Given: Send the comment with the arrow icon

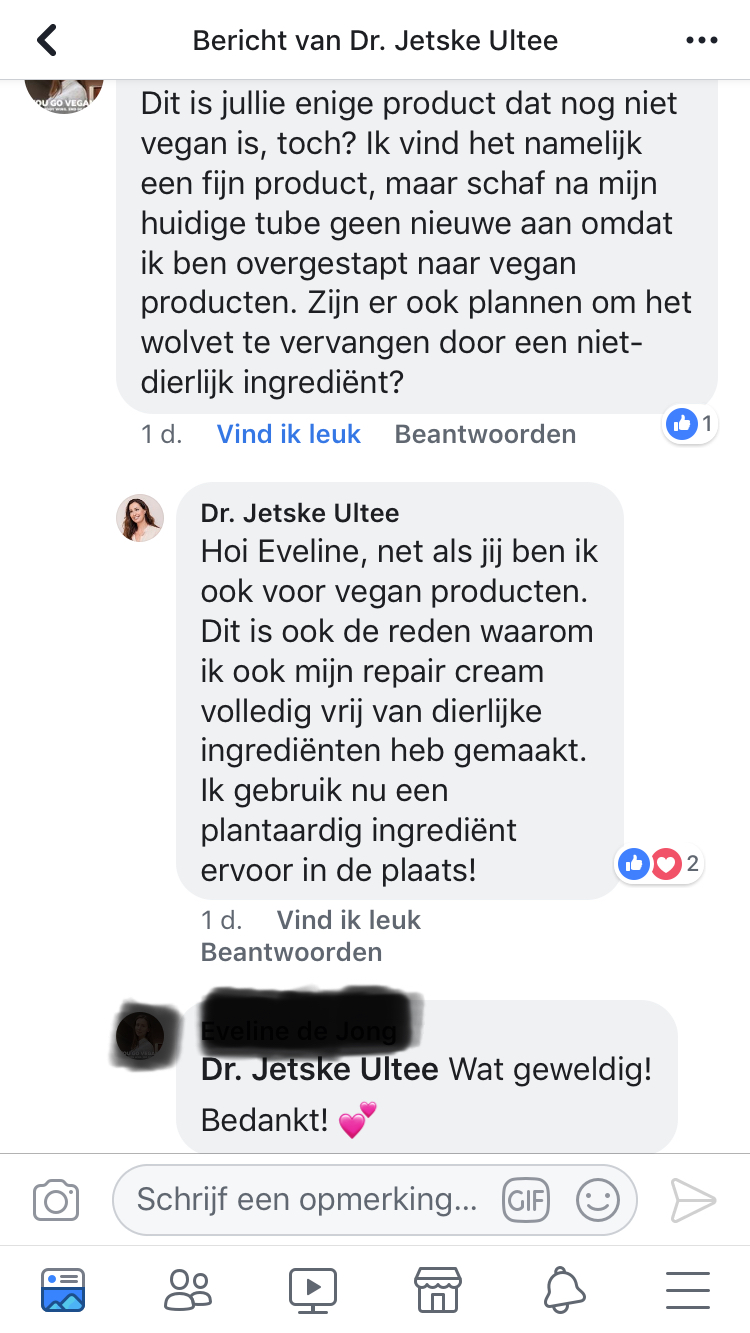Looking at the screenshot, I should (693, 1200).
